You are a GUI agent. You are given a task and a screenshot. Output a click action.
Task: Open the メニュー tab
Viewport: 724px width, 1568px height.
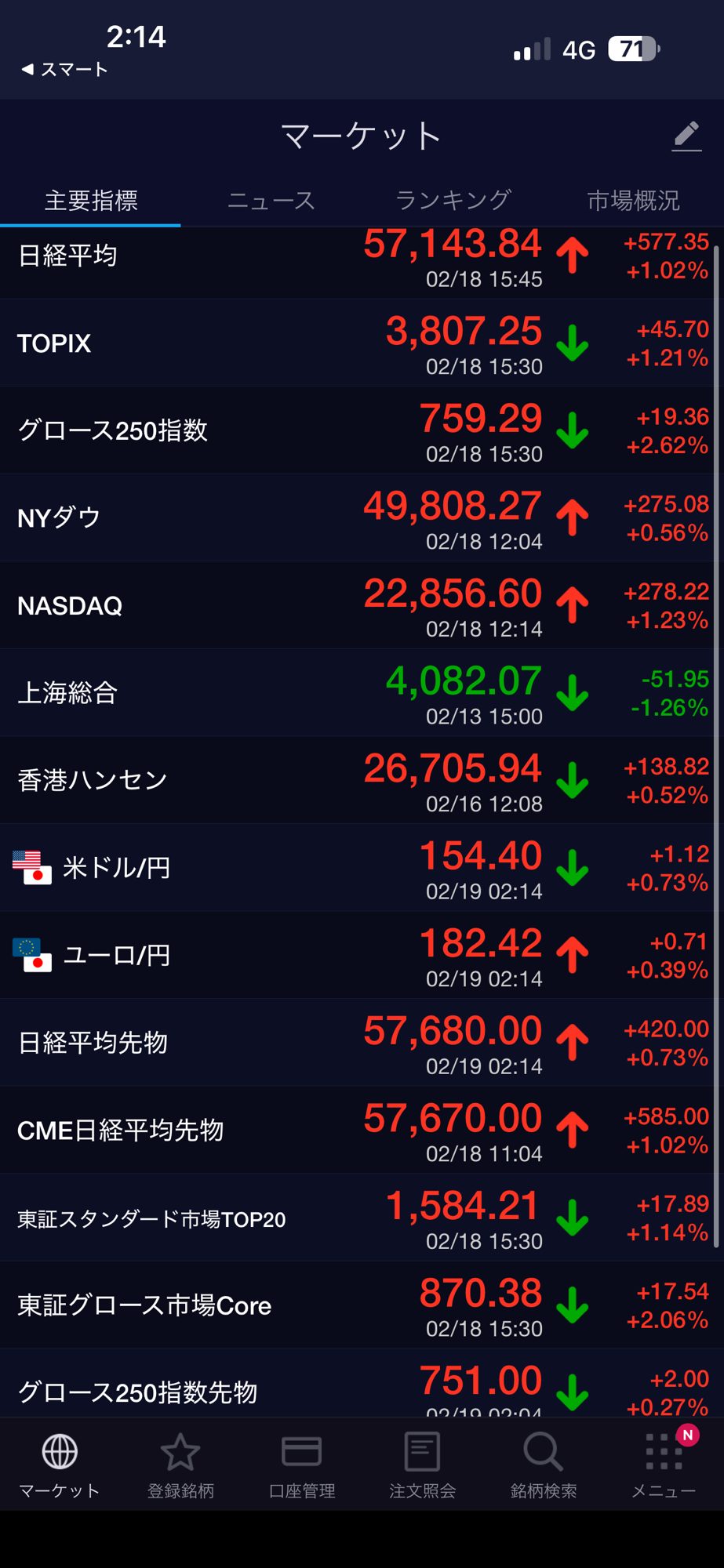pyautogui.click(x=664, y=1465)
